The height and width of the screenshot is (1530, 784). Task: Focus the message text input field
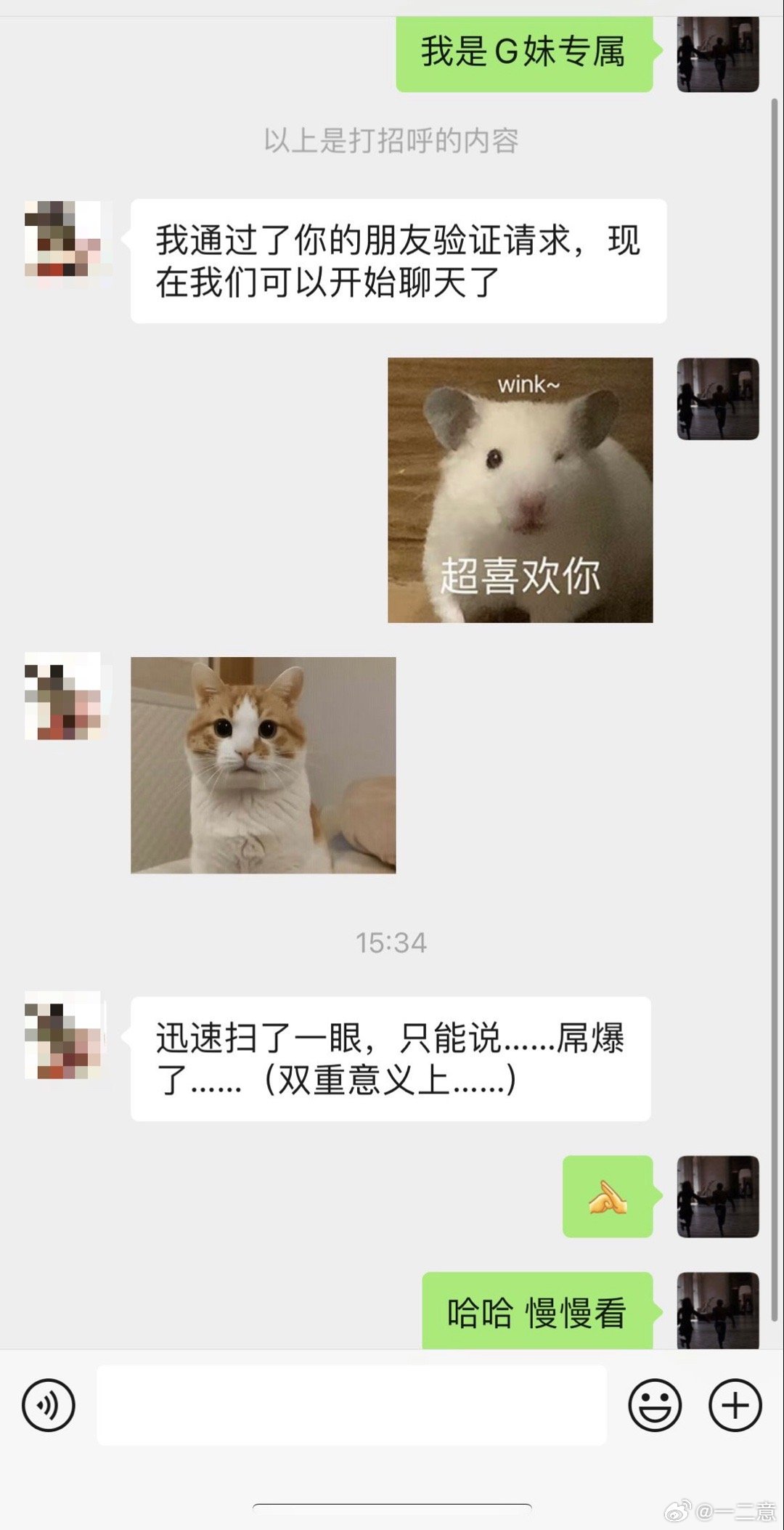pyautogui.click(x=351, y=1404)
